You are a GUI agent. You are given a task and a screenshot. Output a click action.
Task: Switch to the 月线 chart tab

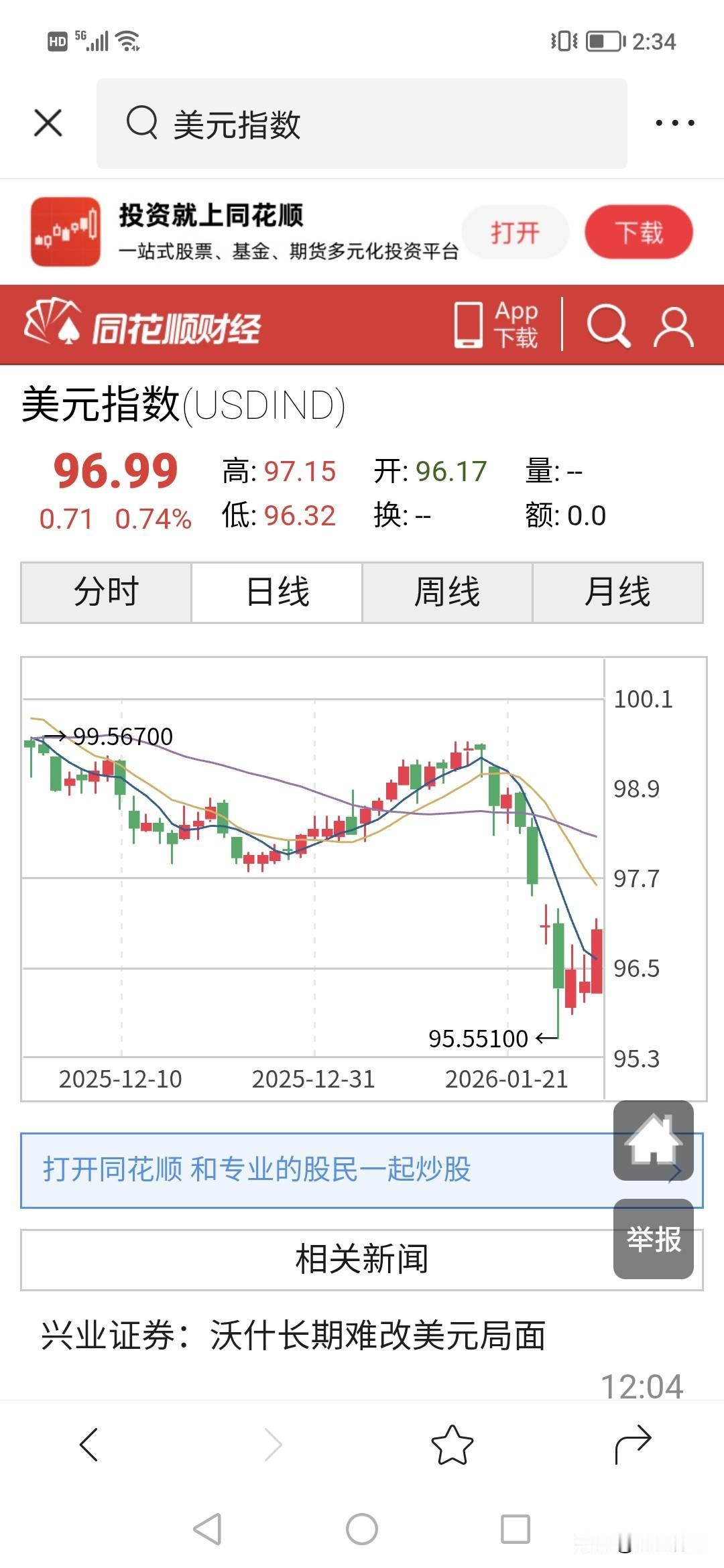tap(618, 592)
